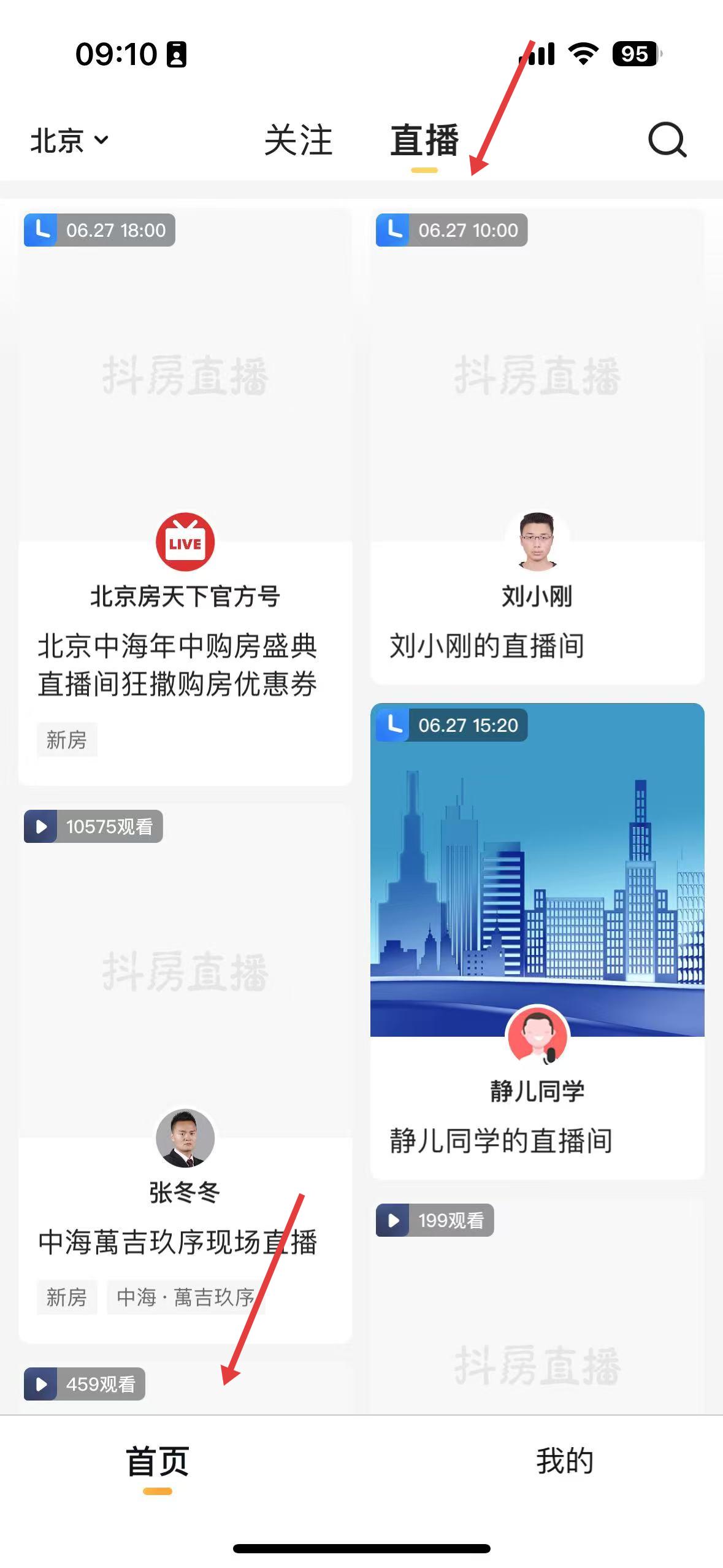723x1568 pixels.
Task: Open the replay card with 199观看
Action: click(x=537, y=1307)
